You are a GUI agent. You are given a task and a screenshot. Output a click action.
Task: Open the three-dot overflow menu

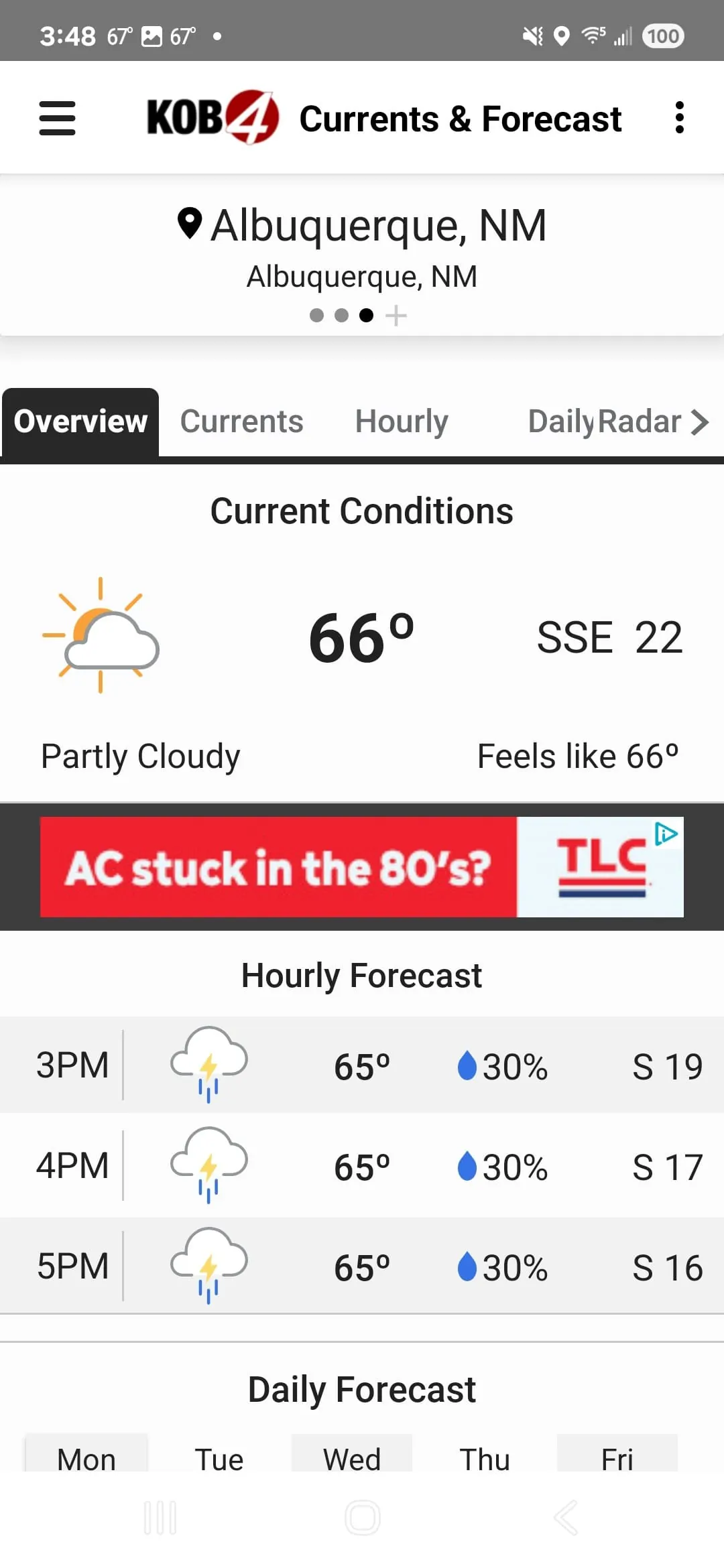click(679, 117)
